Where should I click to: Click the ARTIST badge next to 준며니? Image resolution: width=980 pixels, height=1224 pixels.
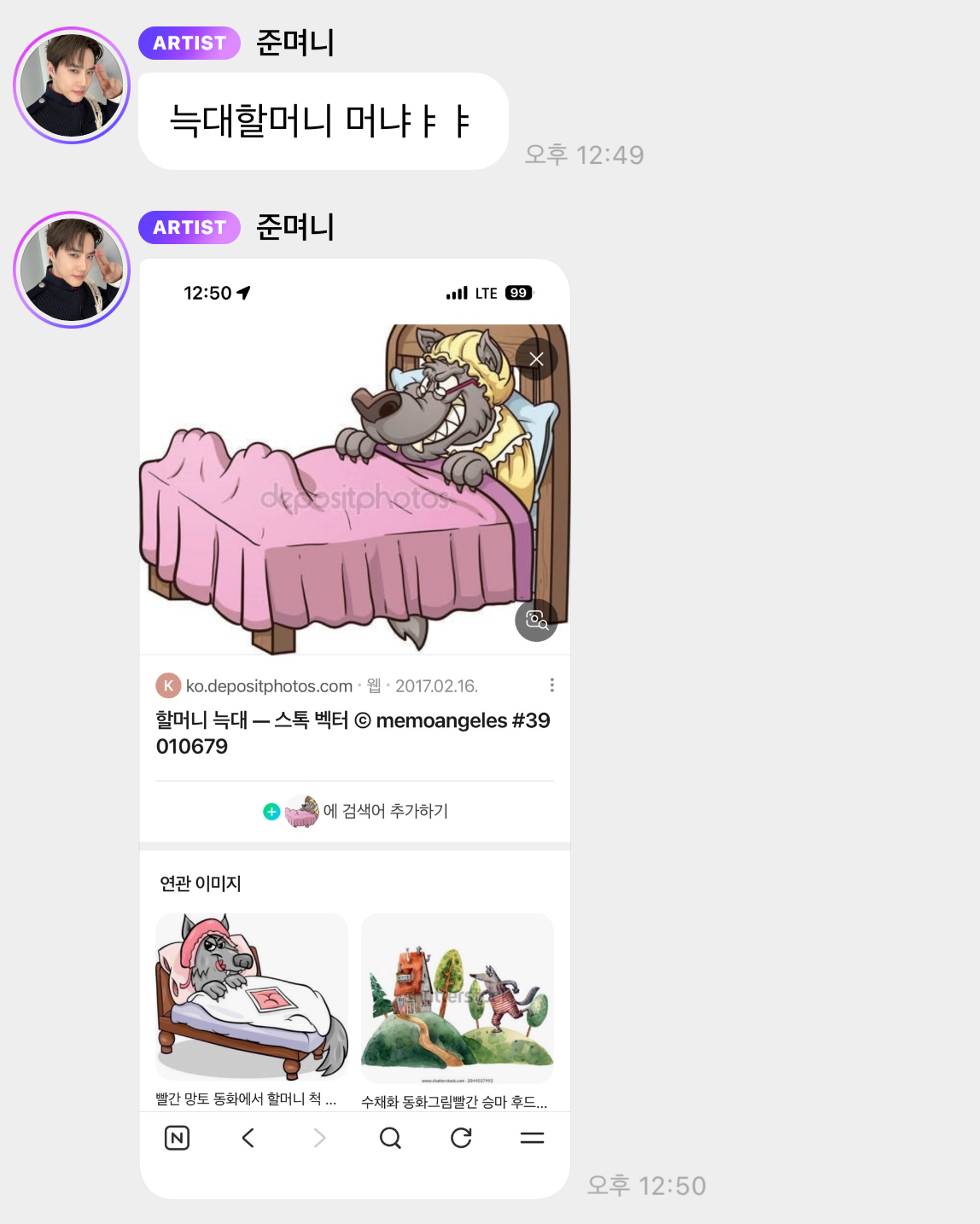click(189, 43)
